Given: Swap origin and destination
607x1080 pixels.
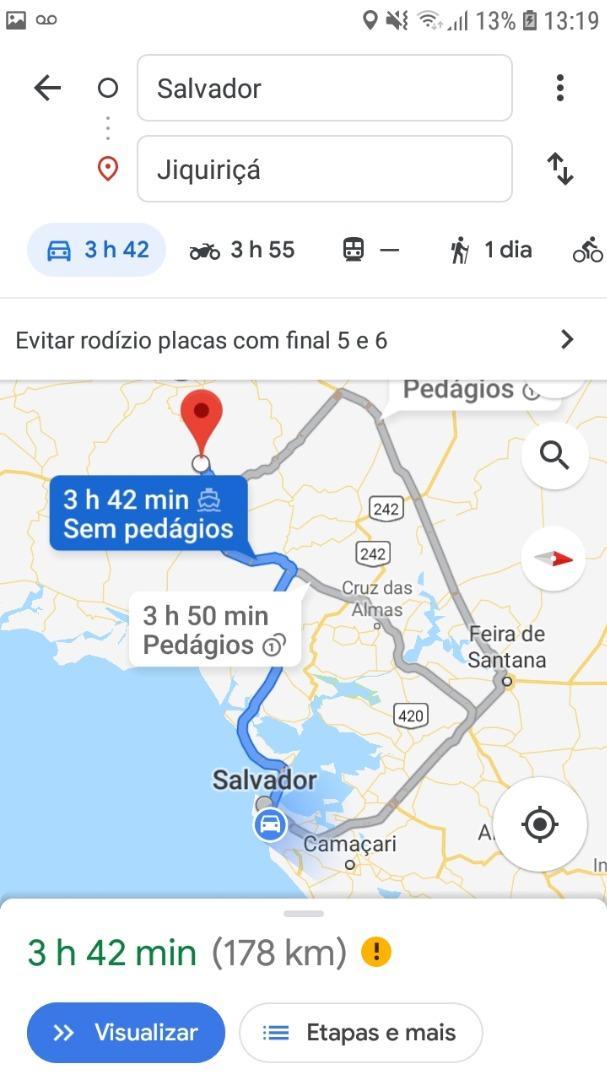Looking at the screenshot, I should pyautogui.click(x=560, y=169).
